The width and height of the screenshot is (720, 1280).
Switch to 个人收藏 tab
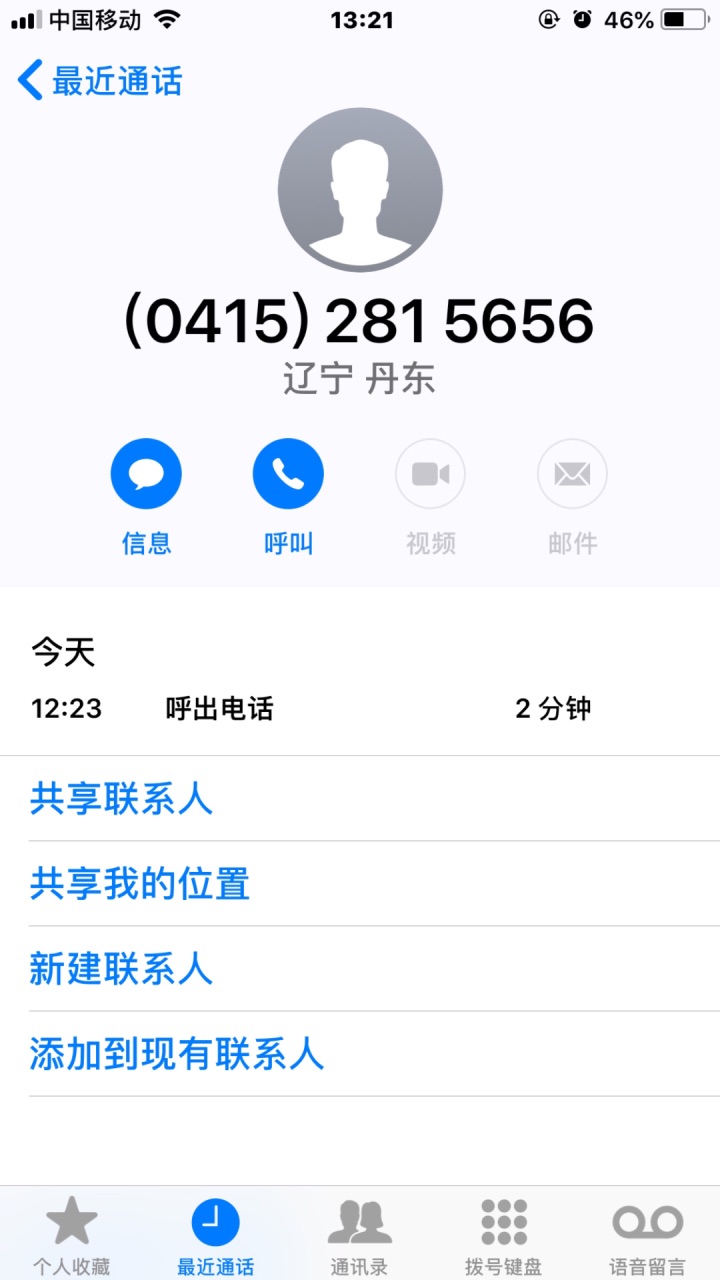71,1235
